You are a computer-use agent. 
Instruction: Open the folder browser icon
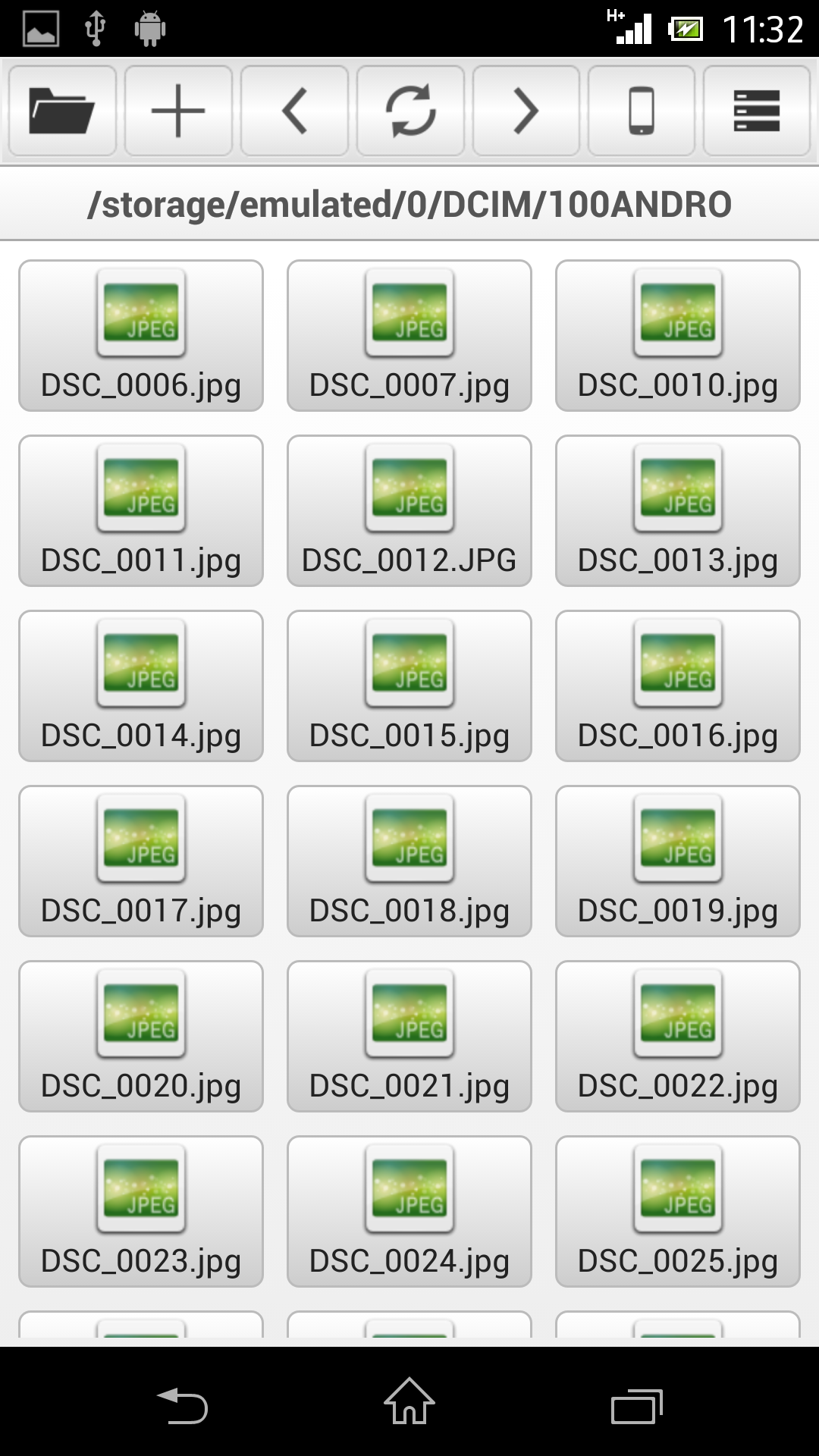(62, 109)
